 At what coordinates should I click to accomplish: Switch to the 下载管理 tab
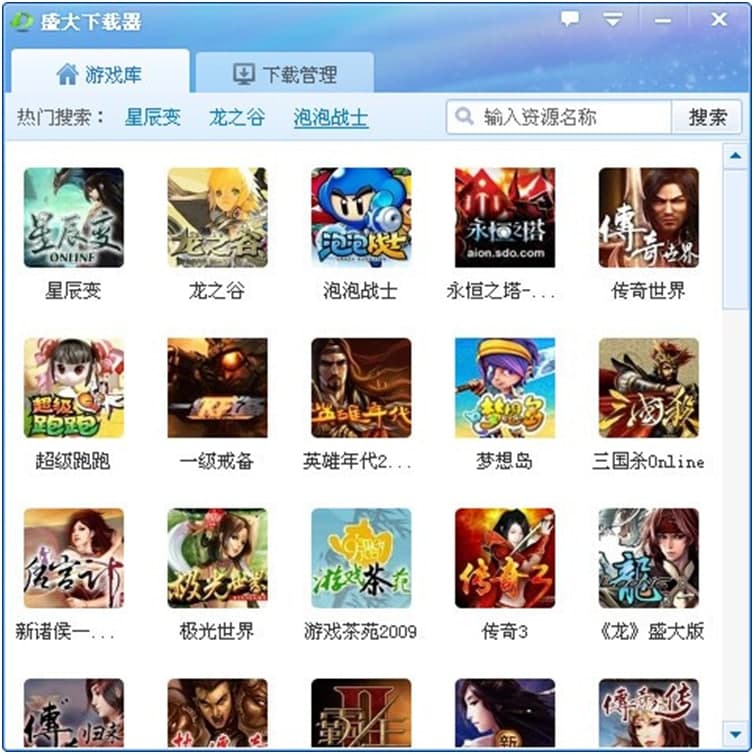tap(285, 74)
